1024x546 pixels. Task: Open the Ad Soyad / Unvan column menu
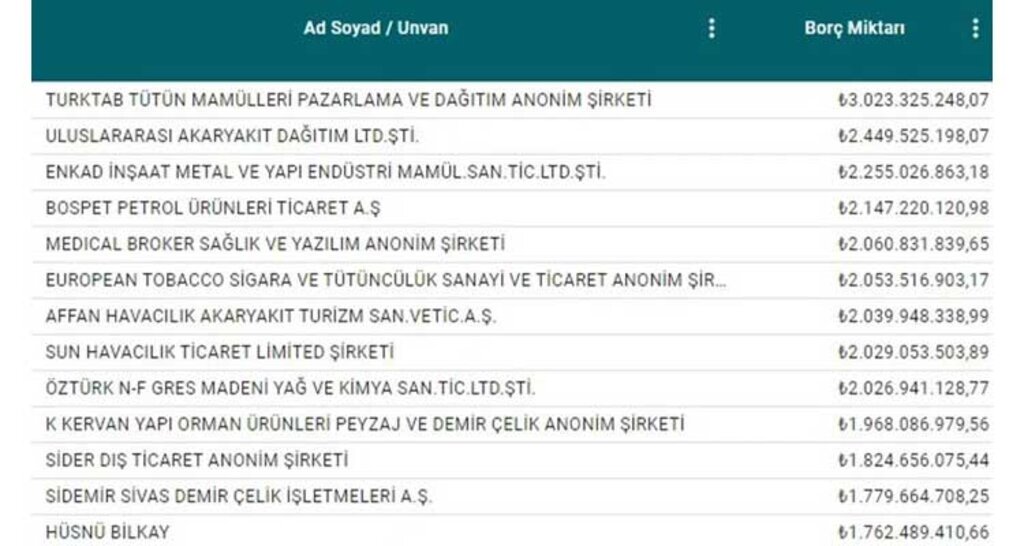tap(712, 28)
